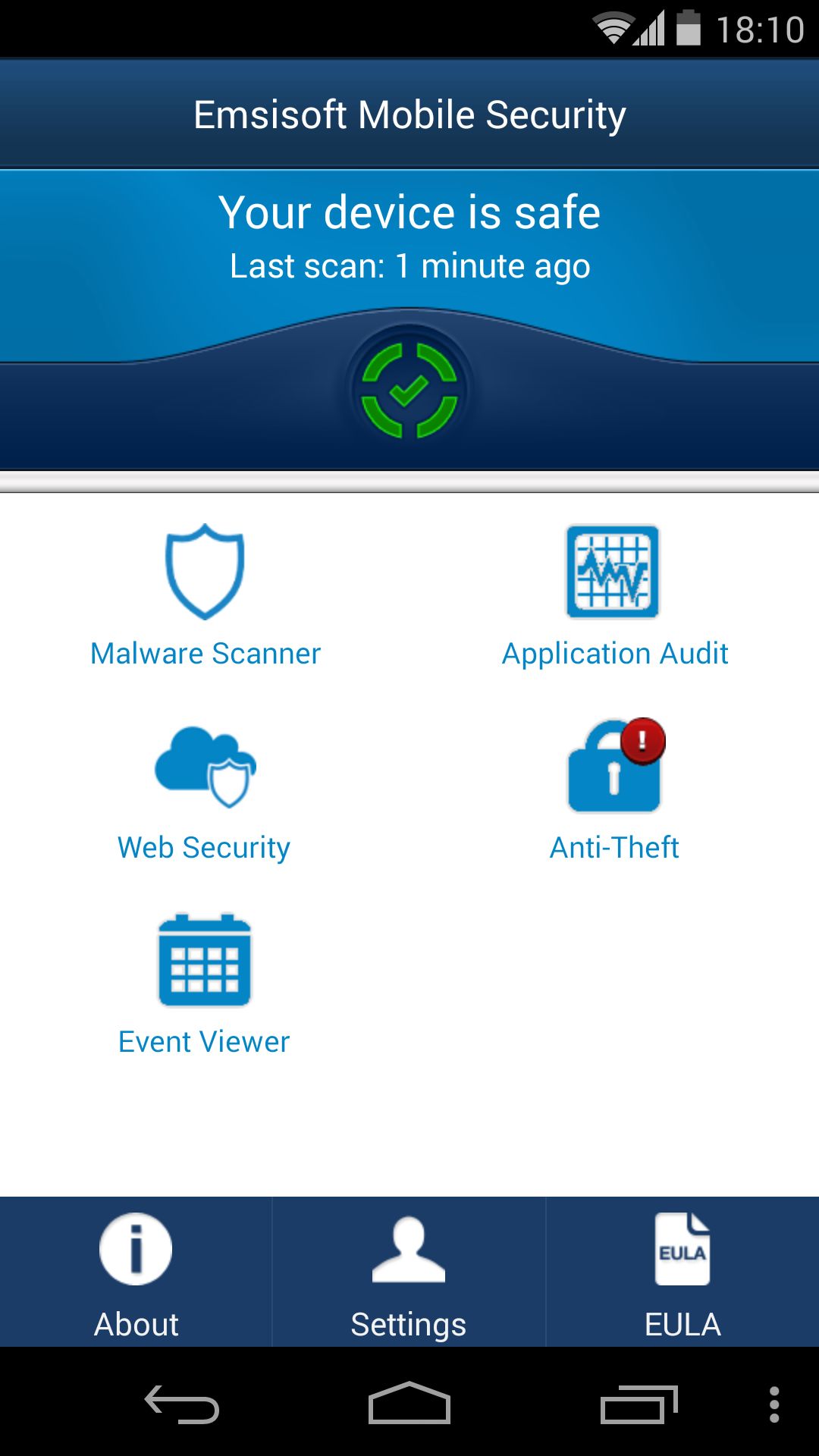This screenshot has width=819, height=1456.
Task: Open the system overflow menu dots
Action: (774, 1404)
